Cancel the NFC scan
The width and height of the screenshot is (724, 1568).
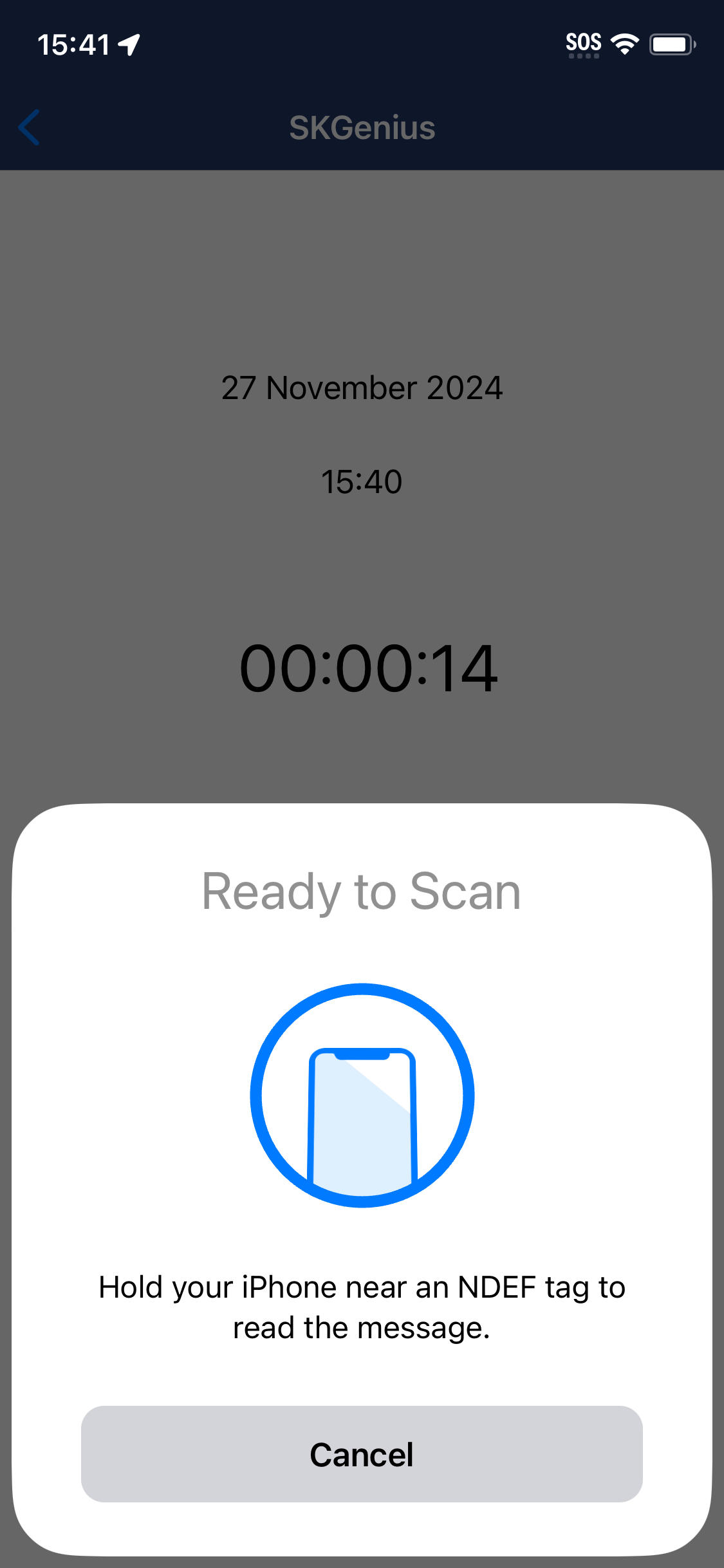pos(362,1454)
